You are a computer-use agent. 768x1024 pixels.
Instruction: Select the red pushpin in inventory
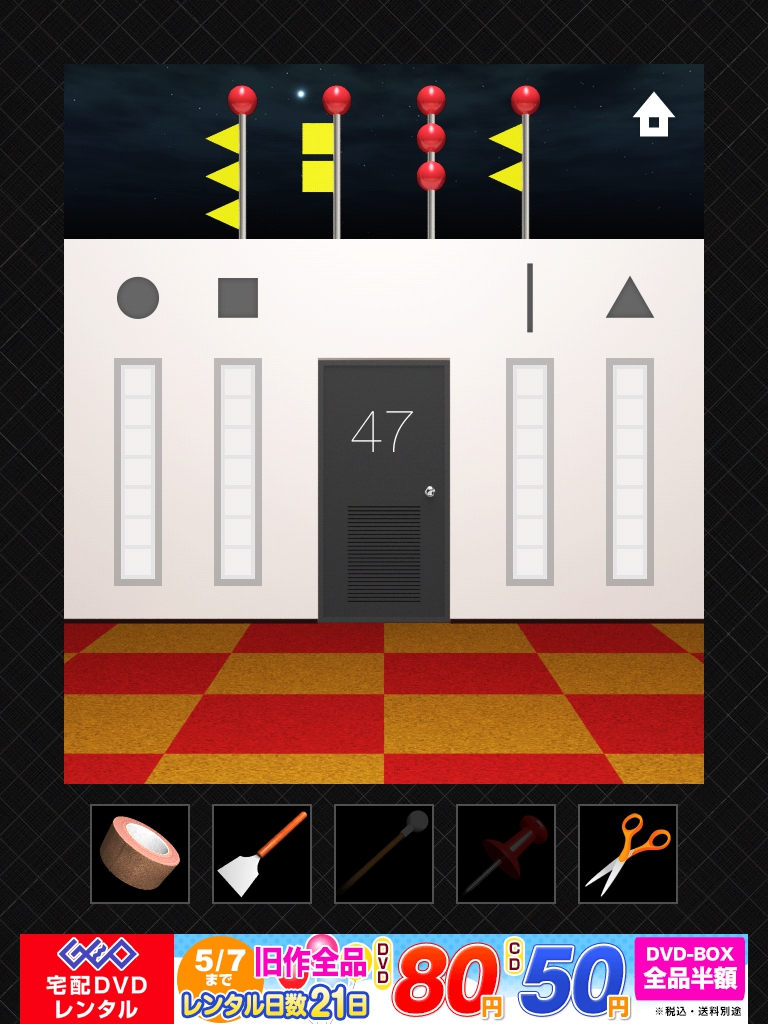pos(506,854)
